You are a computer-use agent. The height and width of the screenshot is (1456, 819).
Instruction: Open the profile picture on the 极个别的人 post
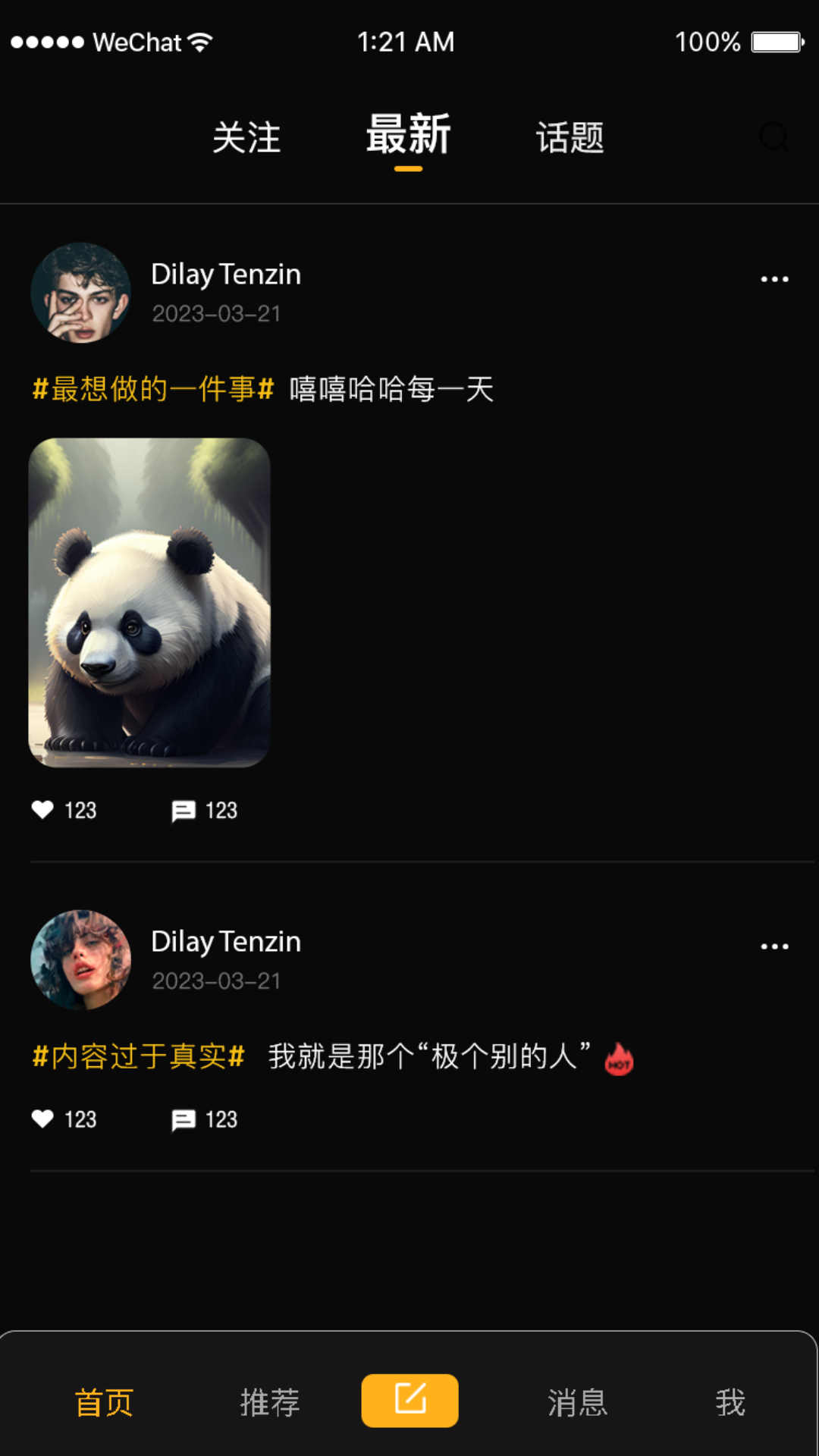click(80, 960)
